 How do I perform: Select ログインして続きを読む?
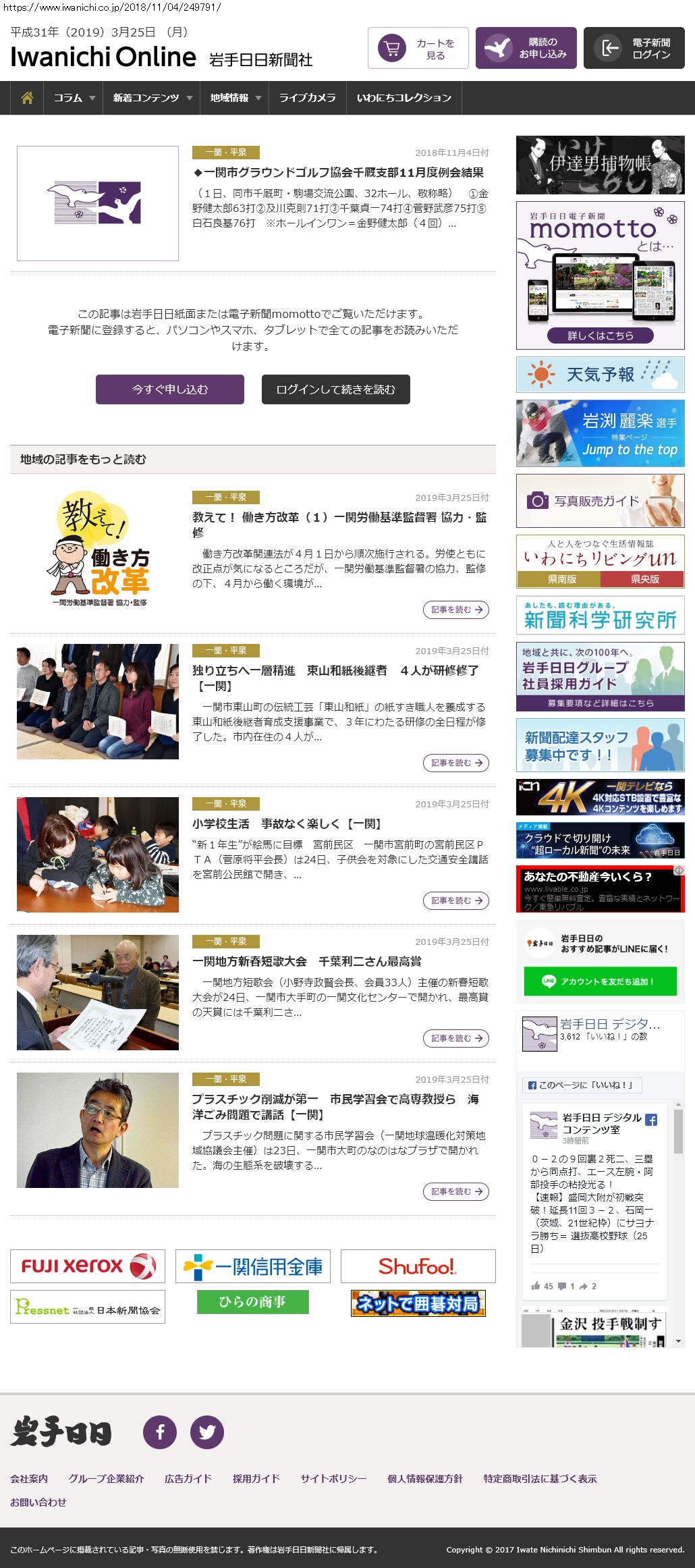click(x=335, y=389)
